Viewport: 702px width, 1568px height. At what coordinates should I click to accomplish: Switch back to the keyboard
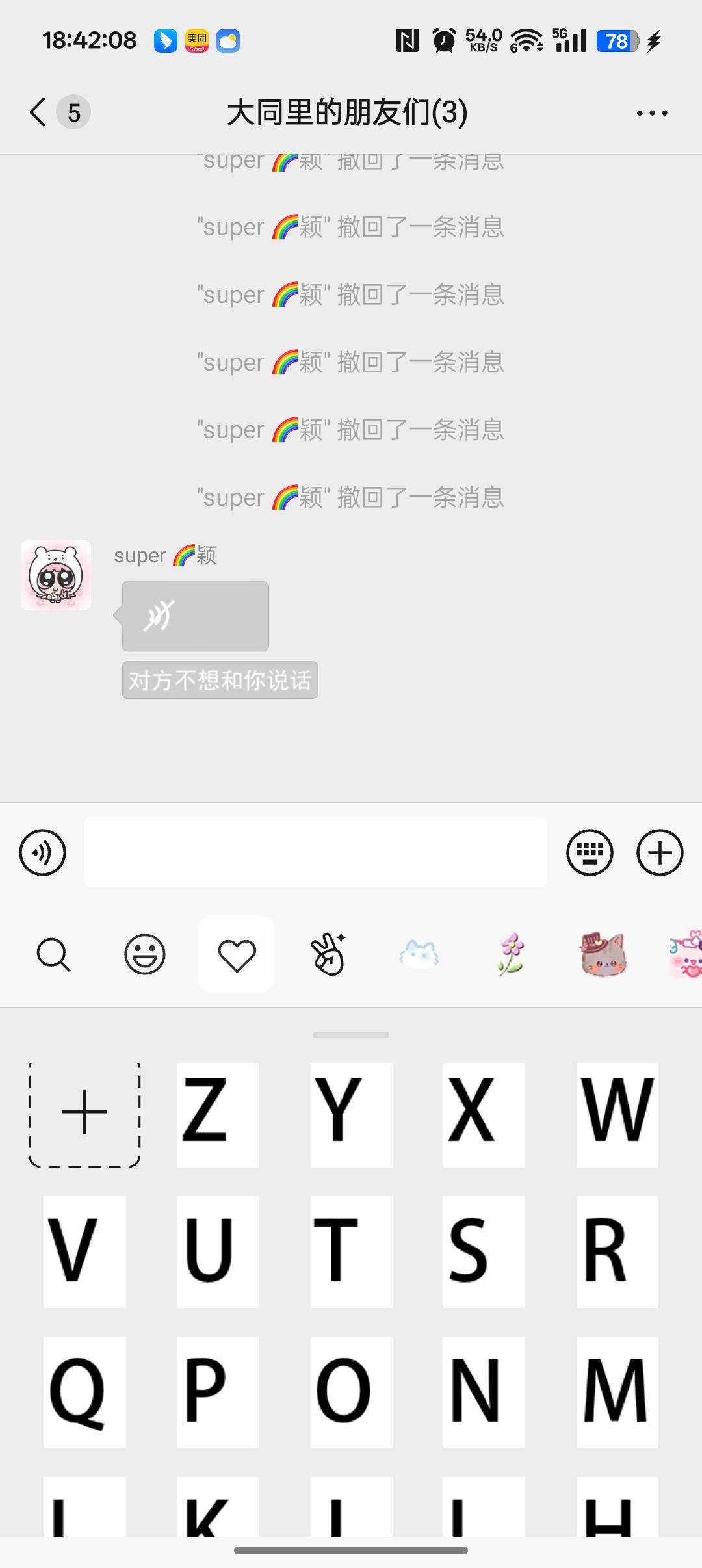pyautogui.click(x=590, y=852)
